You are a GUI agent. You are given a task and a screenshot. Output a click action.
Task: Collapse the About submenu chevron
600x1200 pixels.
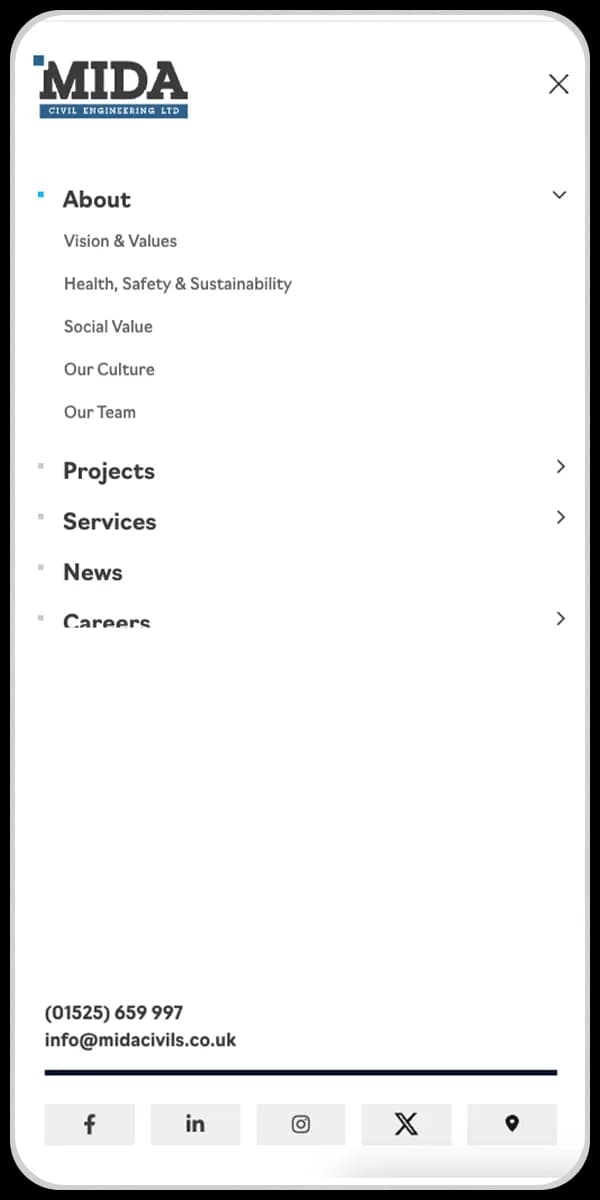coord(559,195)
